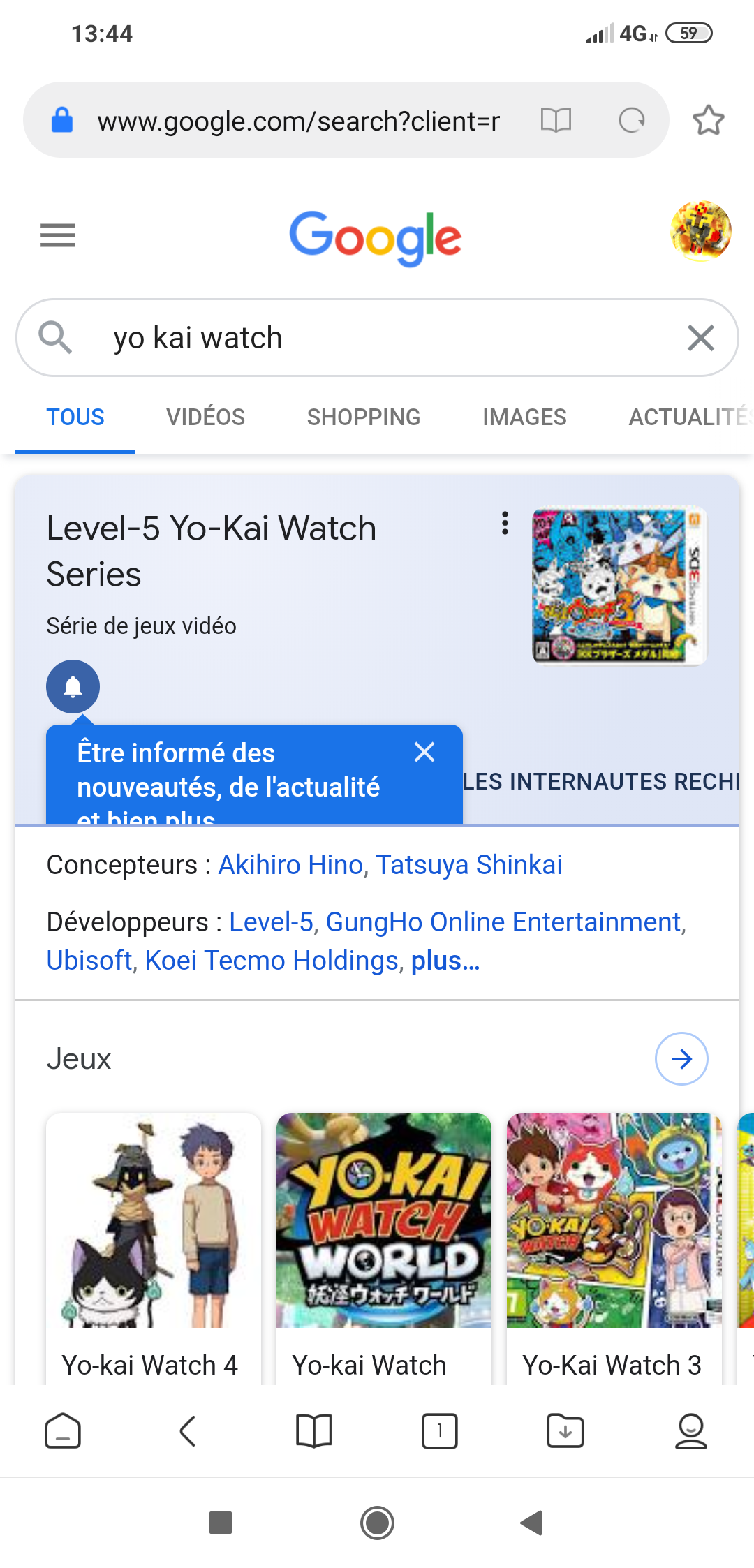754x1568 pixels.
Task: Open browser tabs switcher
Action: pos(440,1432)
